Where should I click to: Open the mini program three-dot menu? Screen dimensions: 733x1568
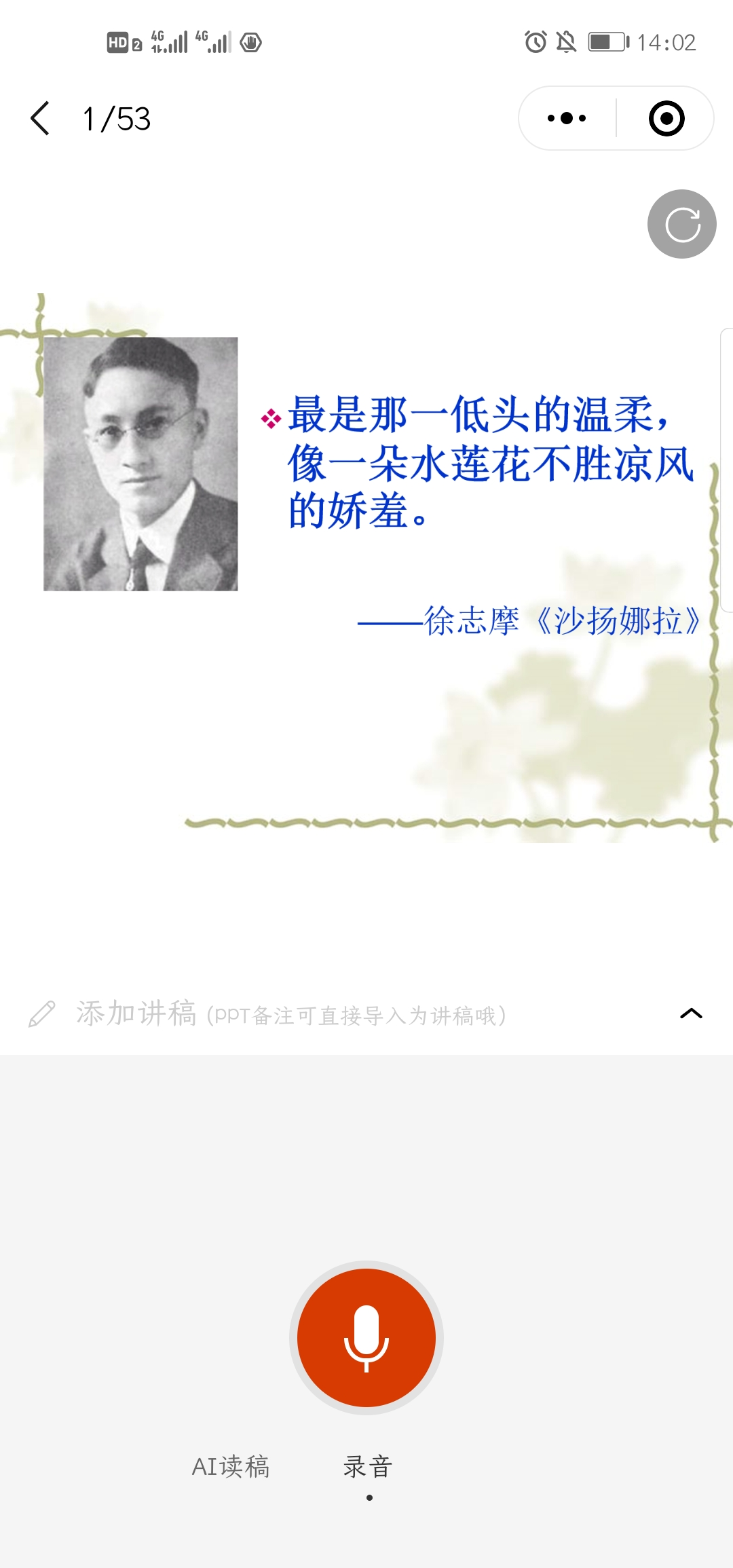pos(567,118)
